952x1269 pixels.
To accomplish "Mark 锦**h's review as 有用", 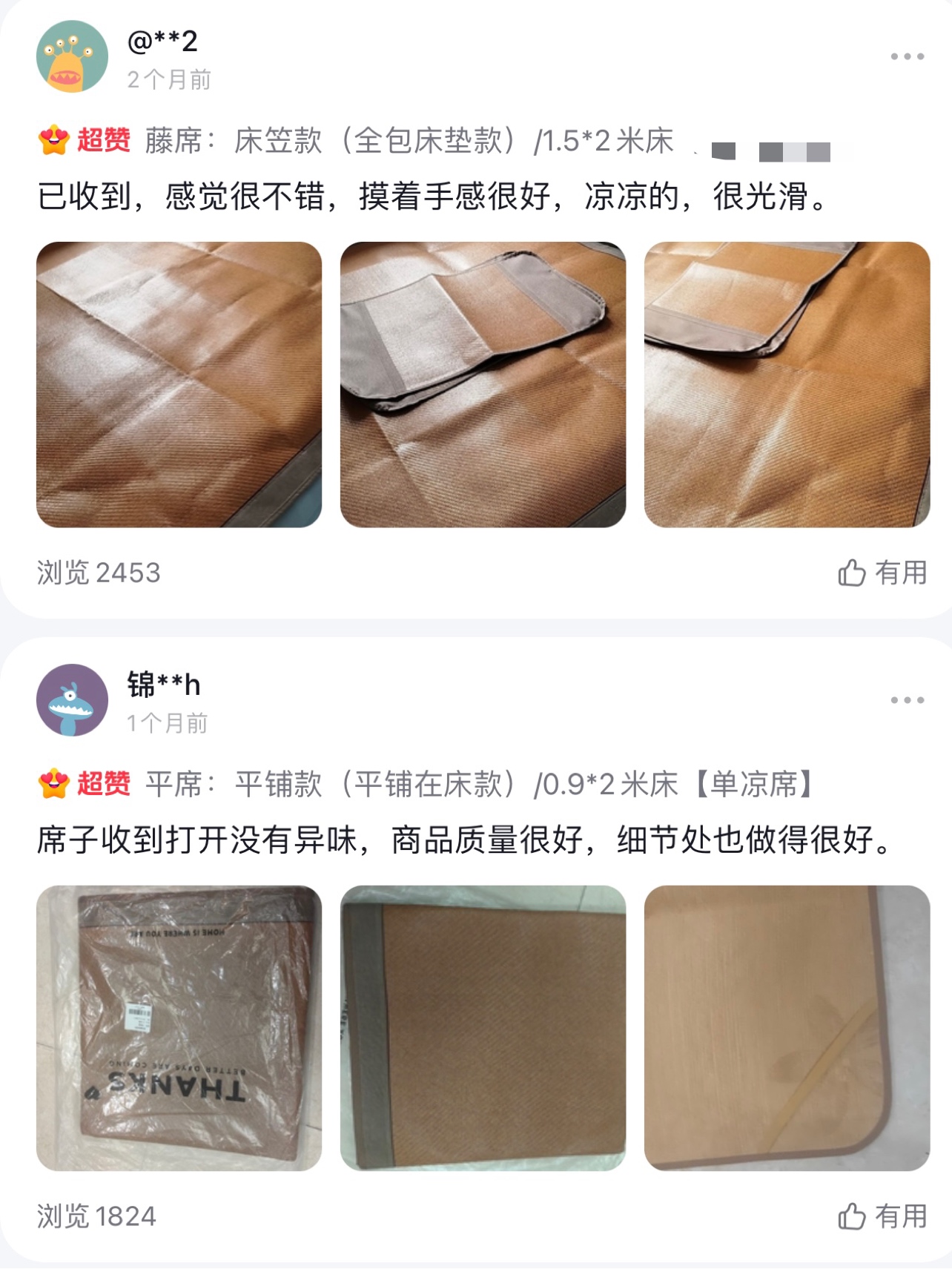I will [x=882, y=1216].
